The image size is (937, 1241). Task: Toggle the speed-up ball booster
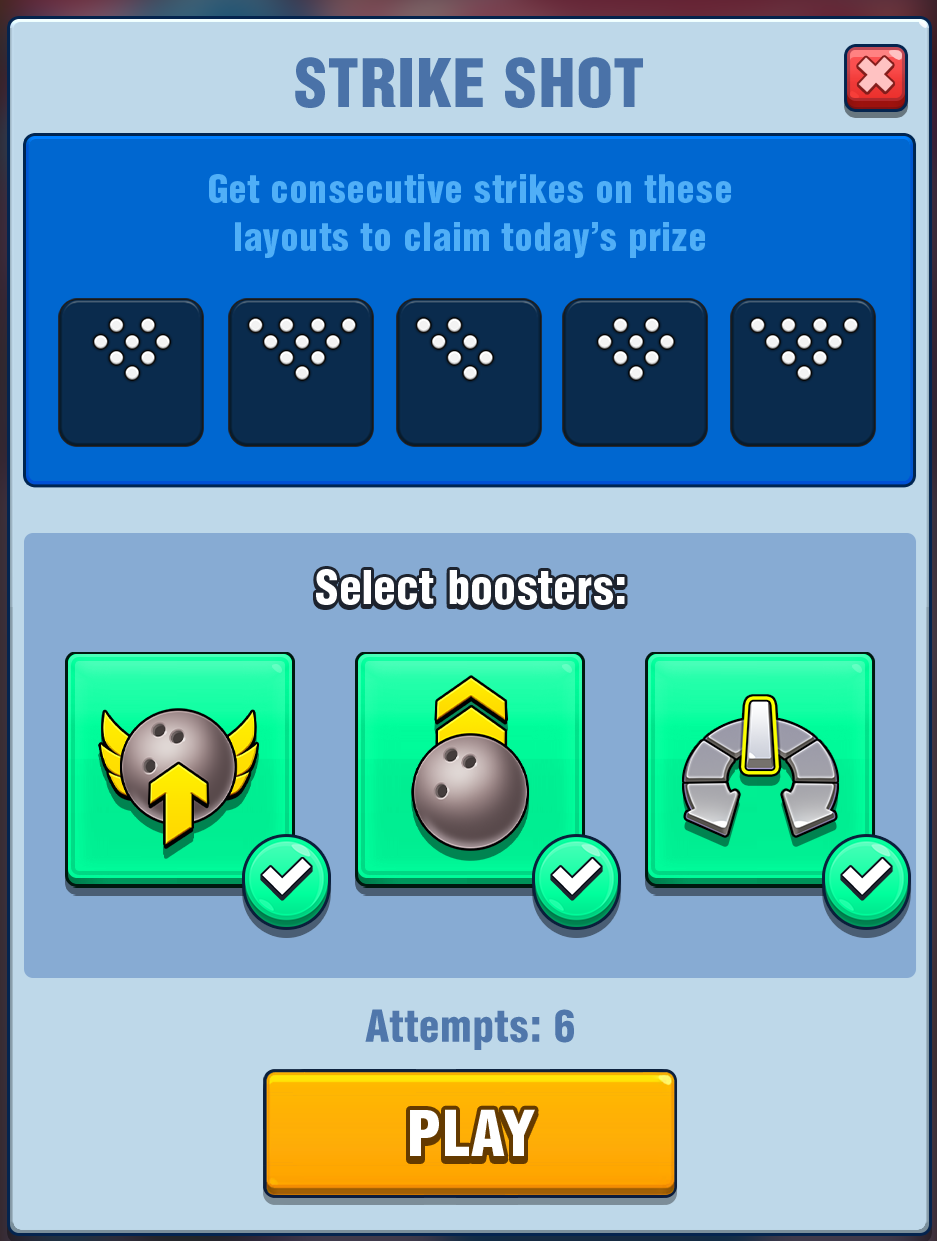tap(469, 768)
